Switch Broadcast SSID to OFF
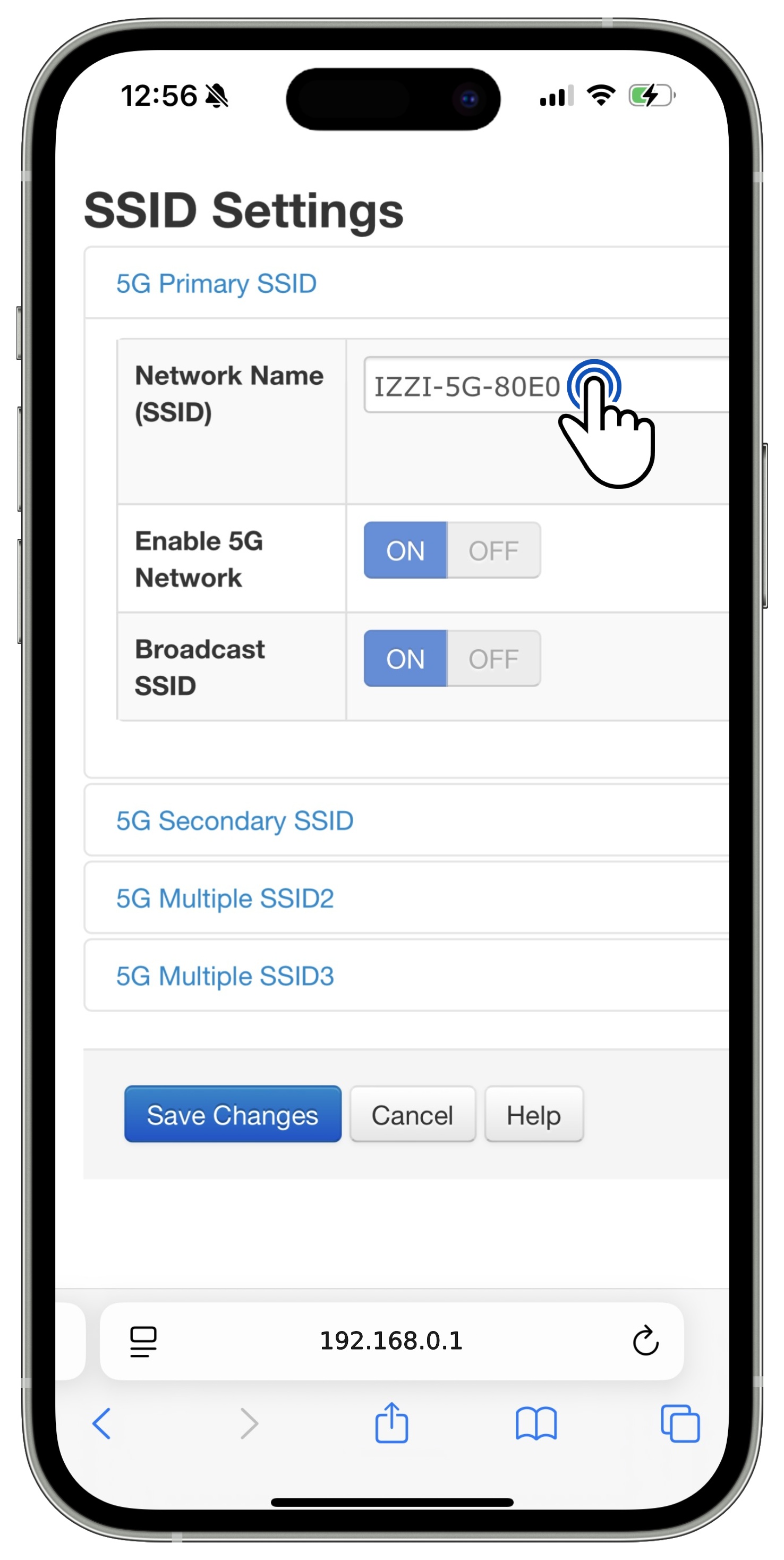 click(x=493, y=659)
